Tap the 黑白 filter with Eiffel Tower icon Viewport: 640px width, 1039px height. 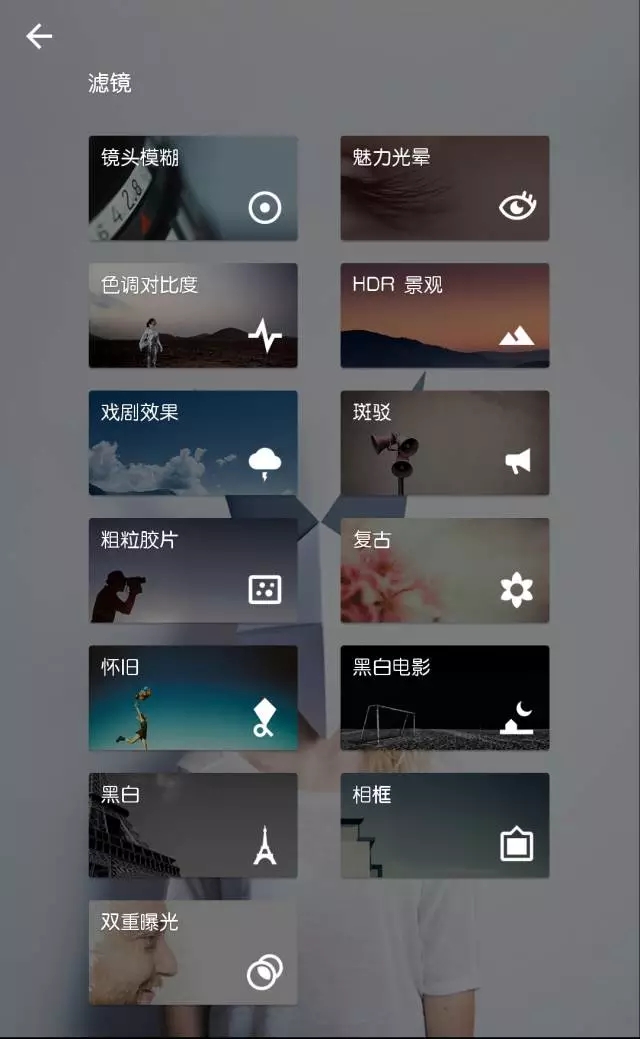tap(193, 825)
